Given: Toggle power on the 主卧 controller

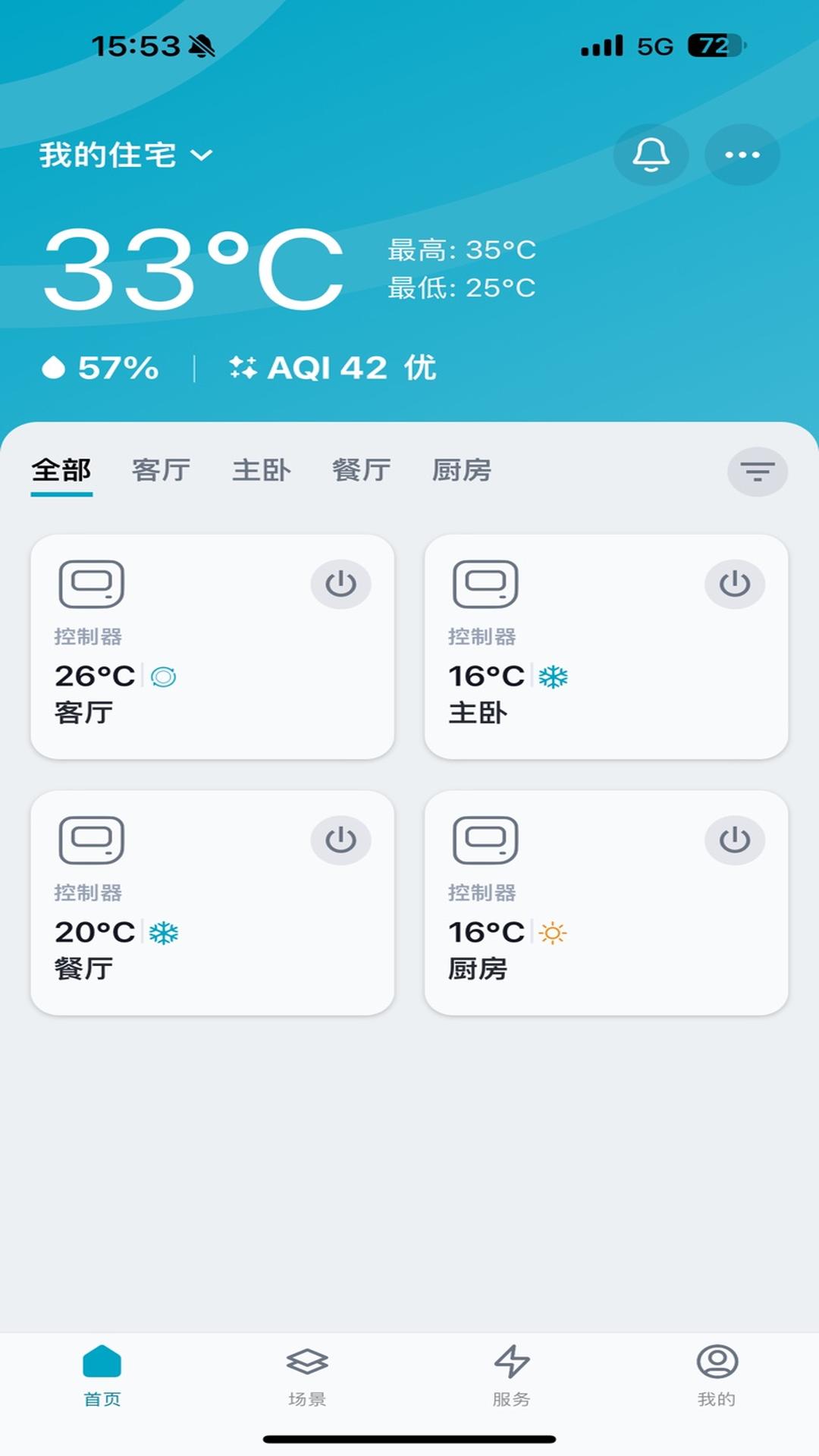Looking at the screenshot, I should coord(733,582).
